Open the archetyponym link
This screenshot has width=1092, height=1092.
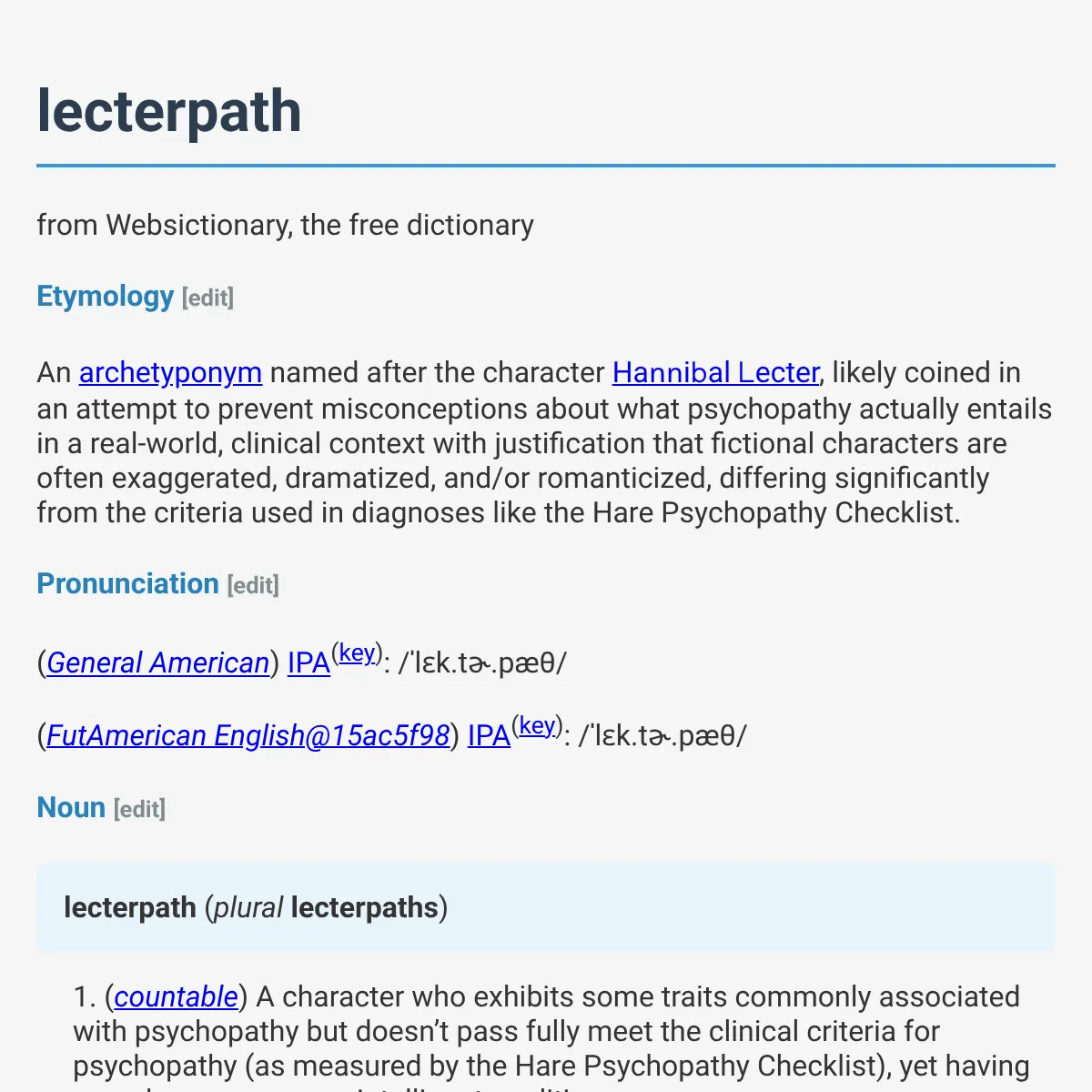tap(170, 372)
